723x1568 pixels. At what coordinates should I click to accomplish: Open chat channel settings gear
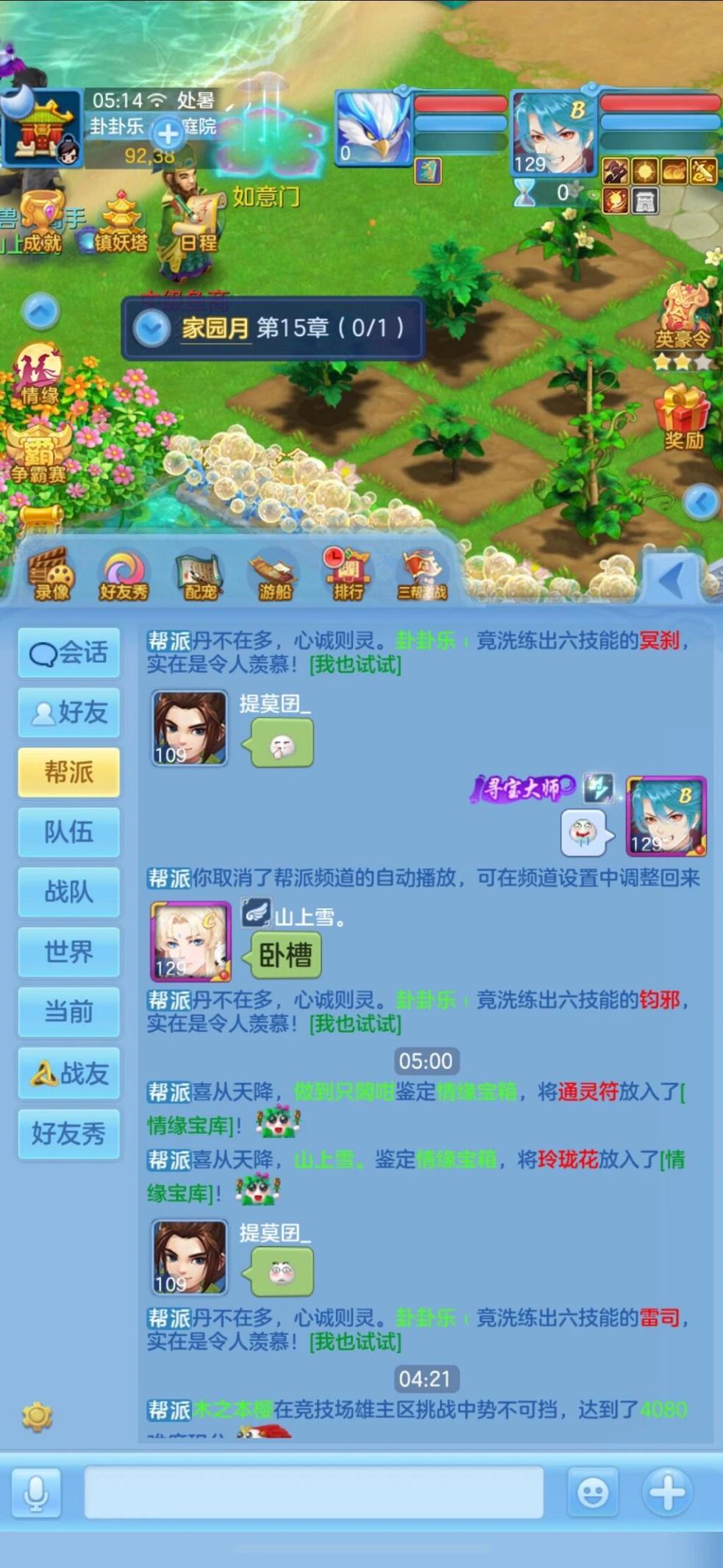coord(37,1416)
